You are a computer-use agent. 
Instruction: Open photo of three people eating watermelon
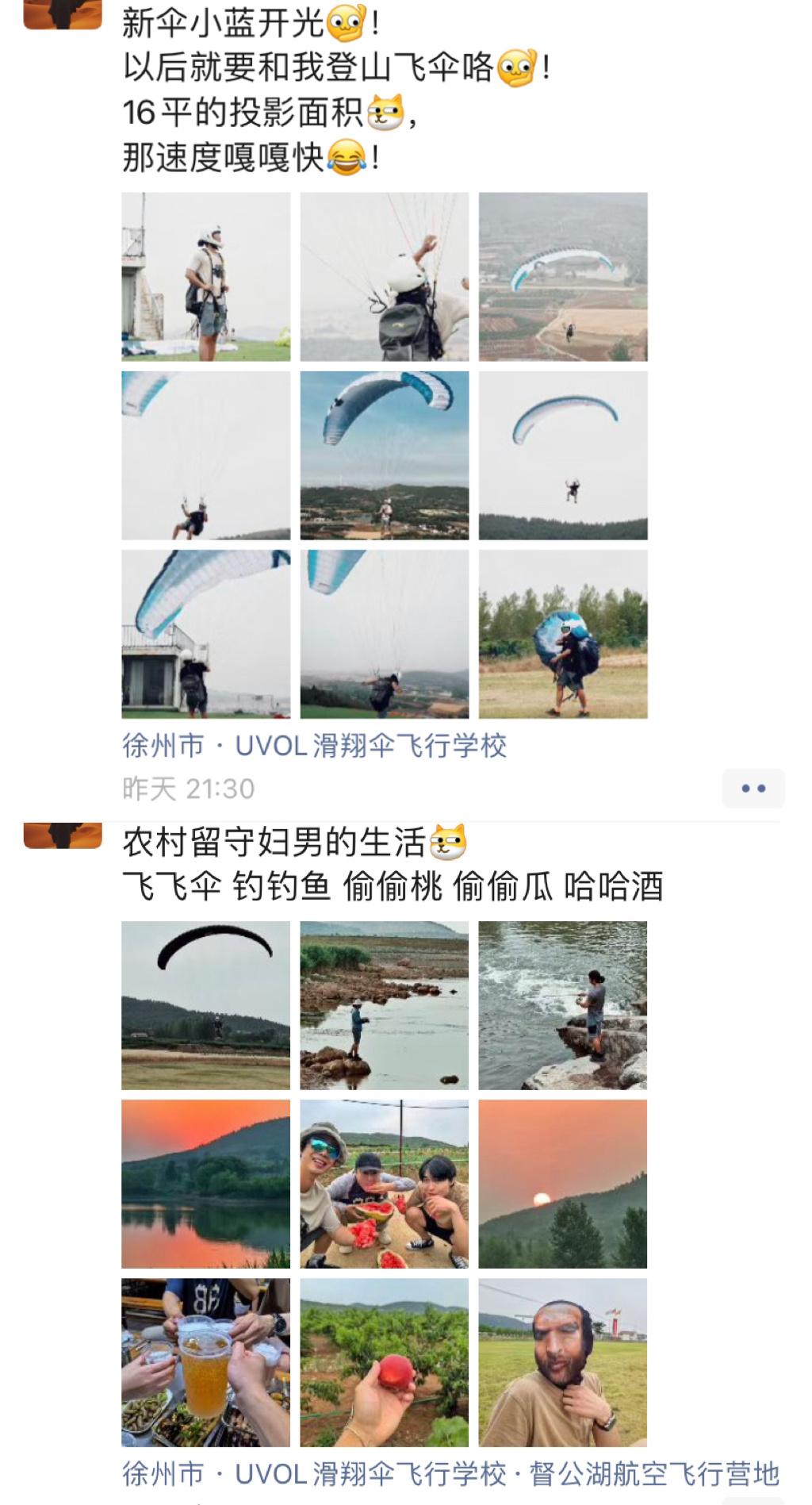click(385, 1184)
